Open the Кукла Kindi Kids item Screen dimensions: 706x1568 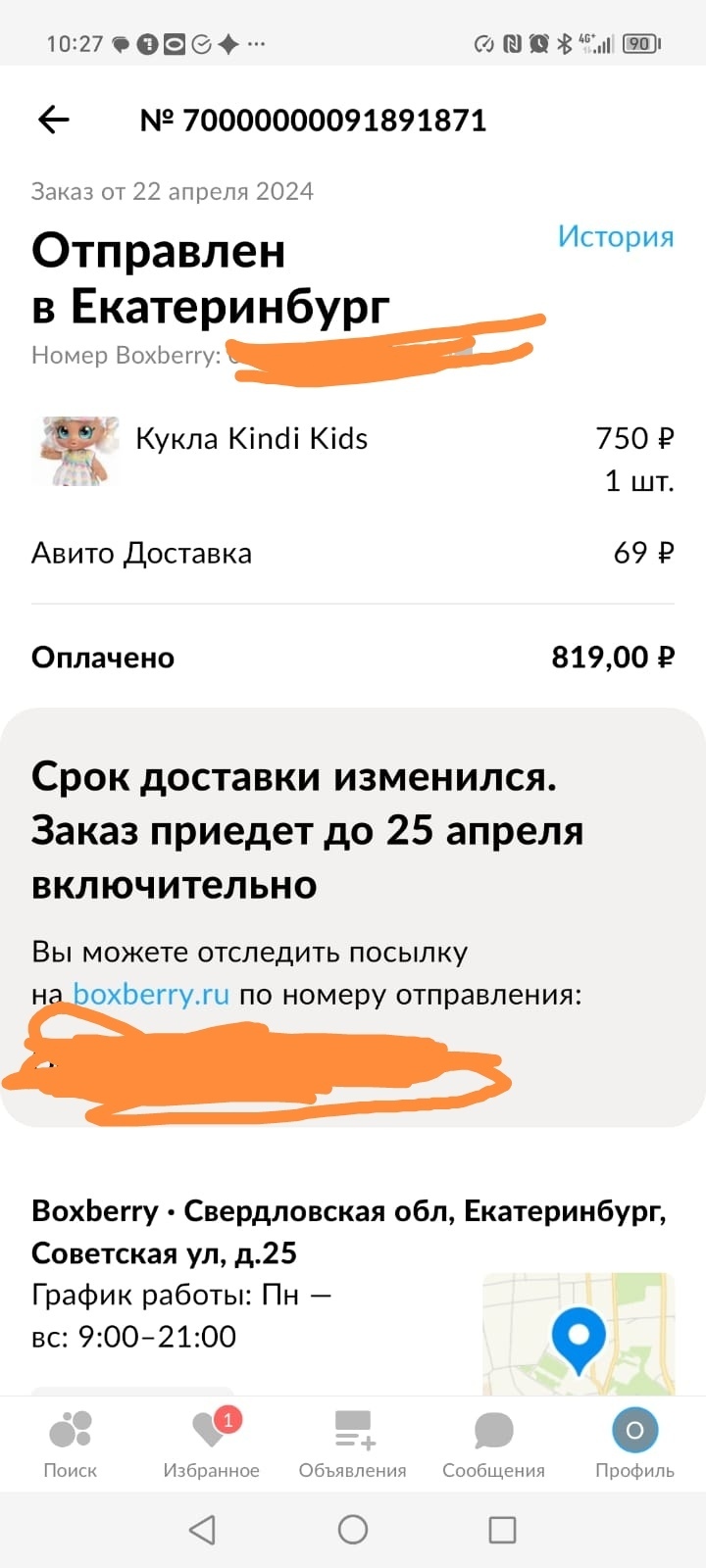tap(251, 439)
